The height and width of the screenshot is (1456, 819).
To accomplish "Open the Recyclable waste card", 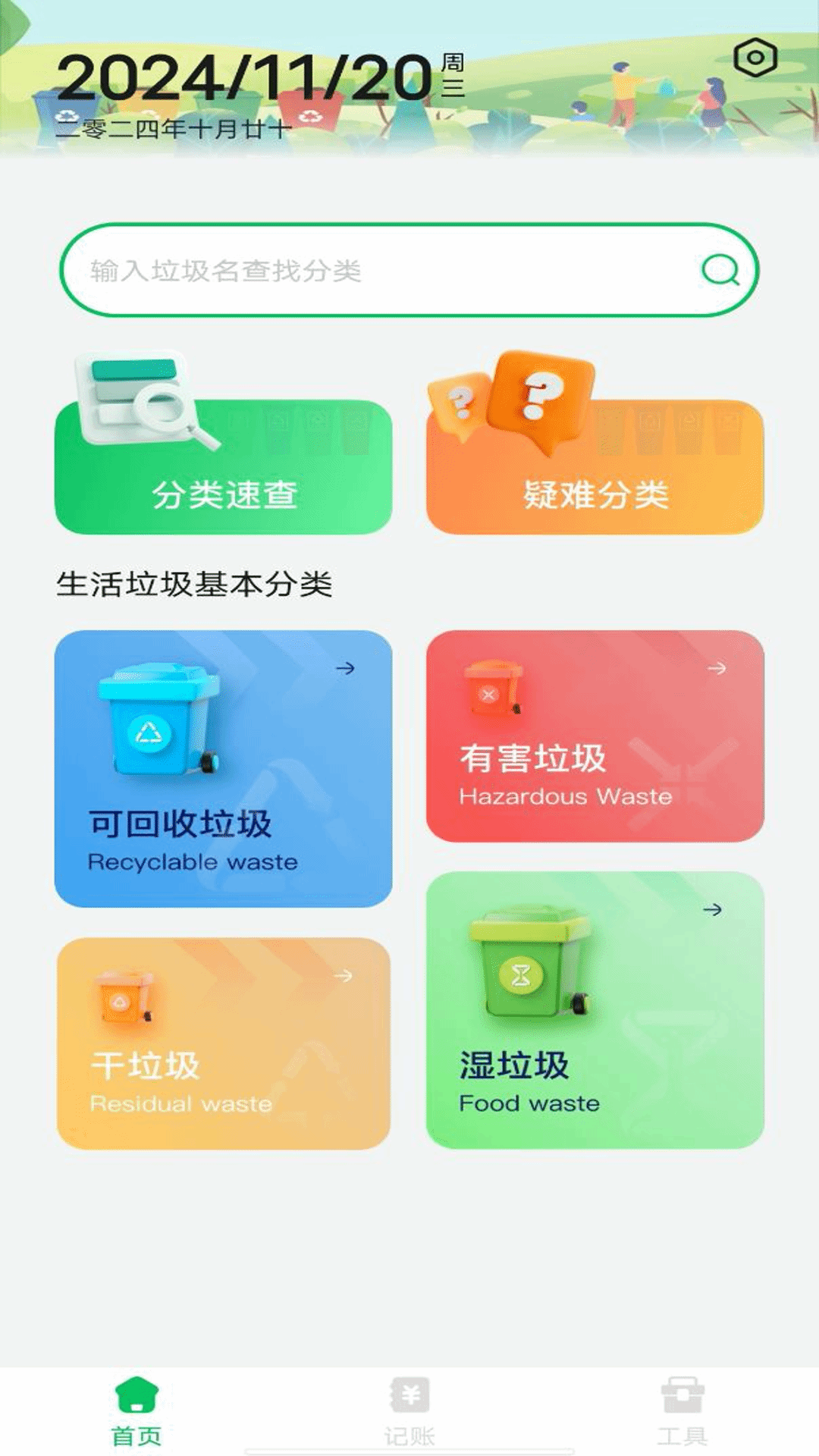I will pyautogui.click(x=224, y=768).
